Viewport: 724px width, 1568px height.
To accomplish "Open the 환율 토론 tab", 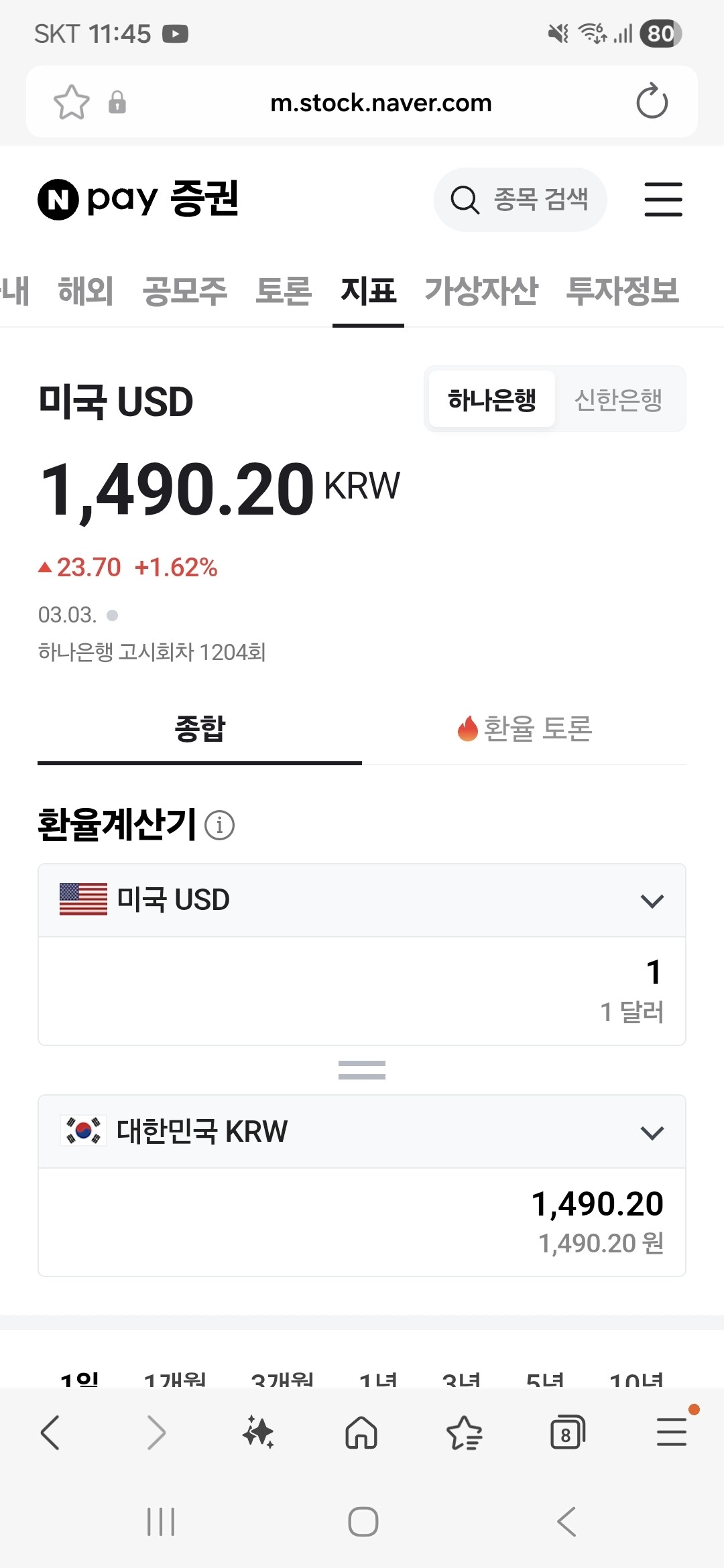I will 524,729.
